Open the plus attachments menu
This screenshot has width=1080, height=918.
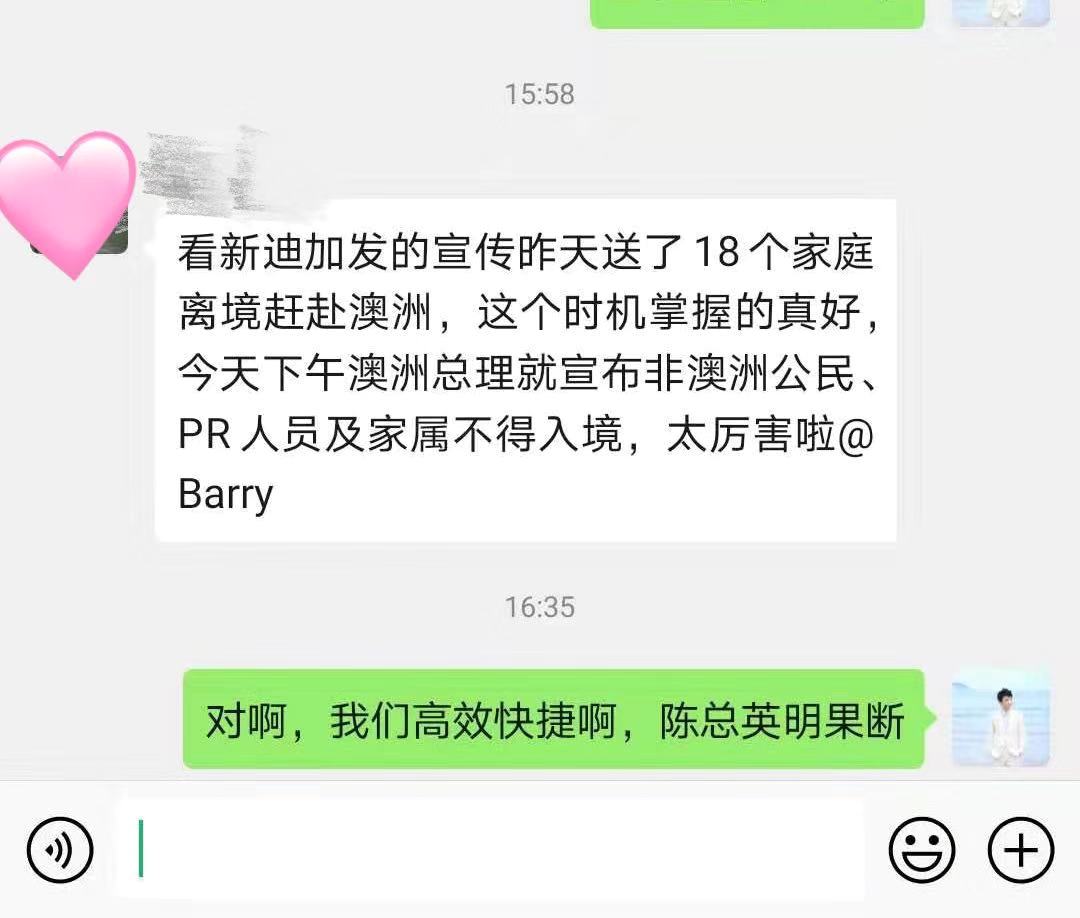pyautogui.click(x=1021, y=851)
